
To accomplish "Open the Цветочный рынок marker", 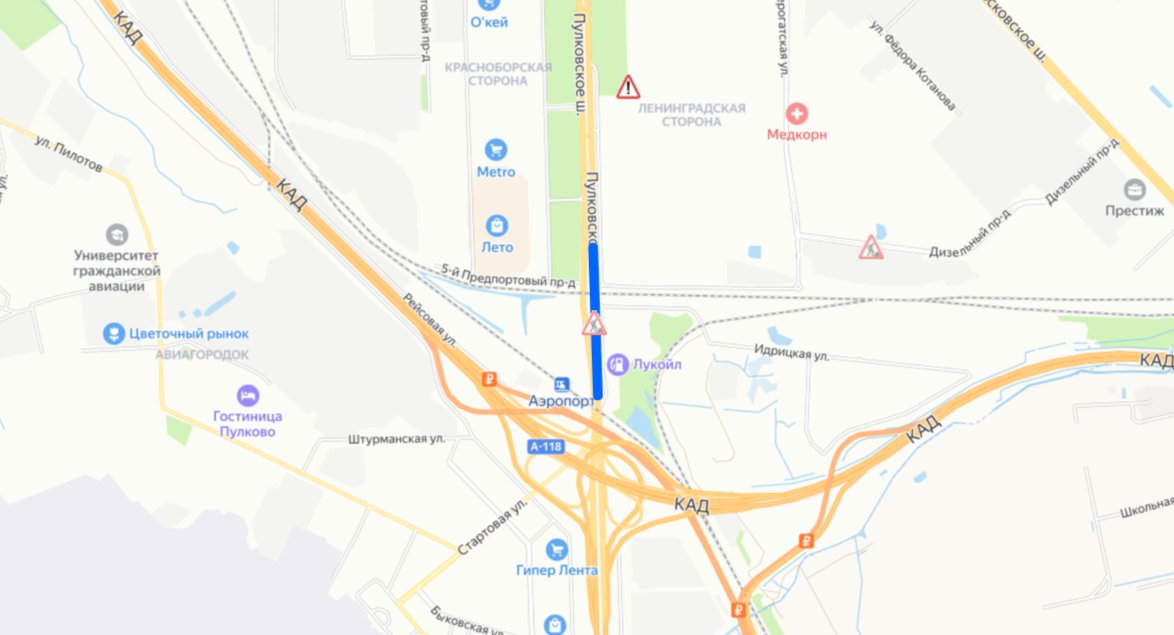I will tap(114, 334).
